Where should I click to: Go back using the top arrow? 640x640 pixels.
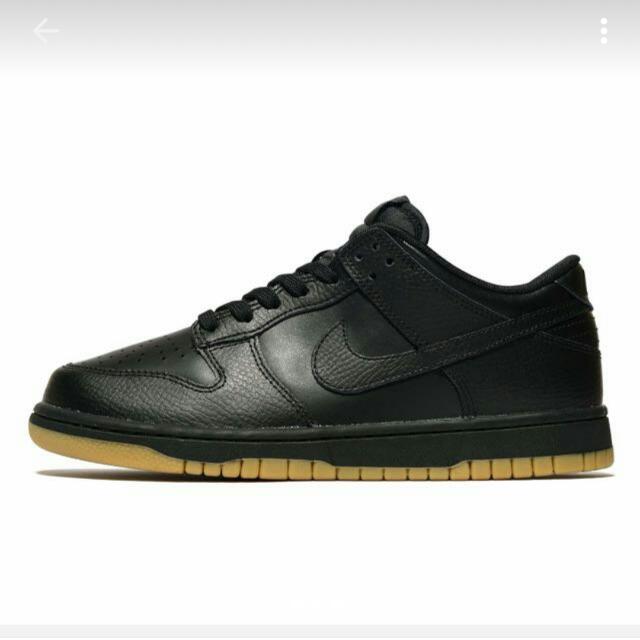click(45, 32)
